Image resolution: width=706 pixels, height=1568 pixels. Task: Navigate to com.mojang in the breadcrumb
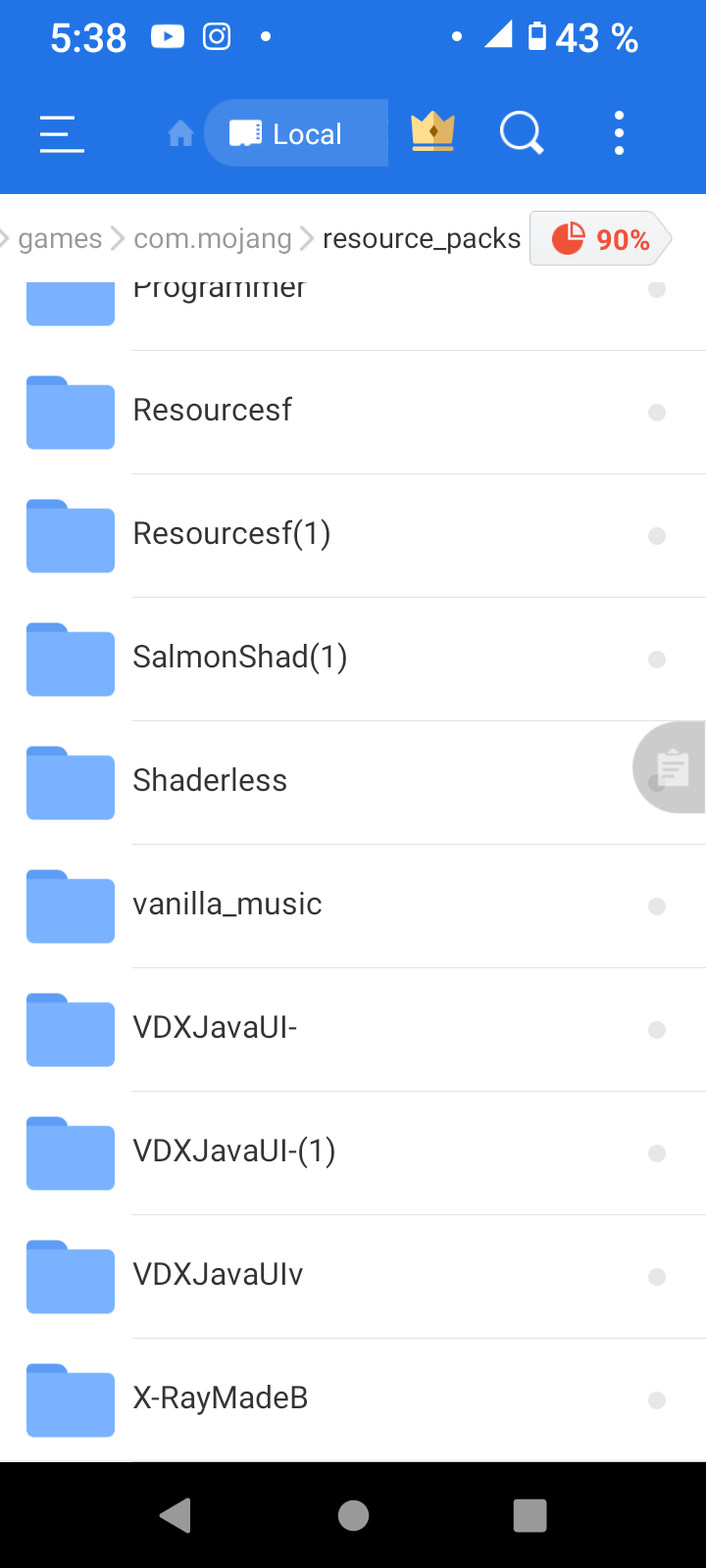213,238
